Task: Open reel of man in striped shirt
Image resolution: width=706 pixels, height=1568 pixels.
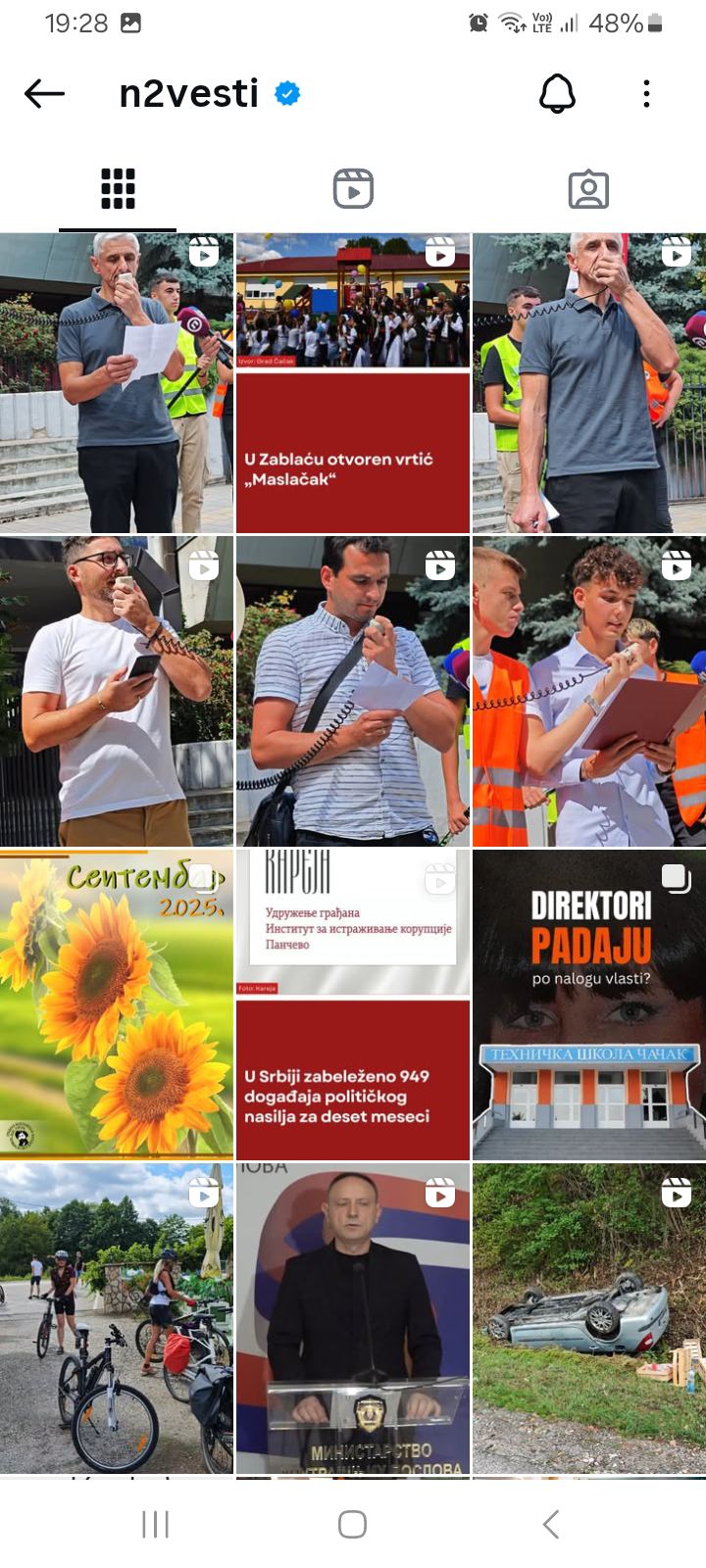Action: [x=353, y=692]
